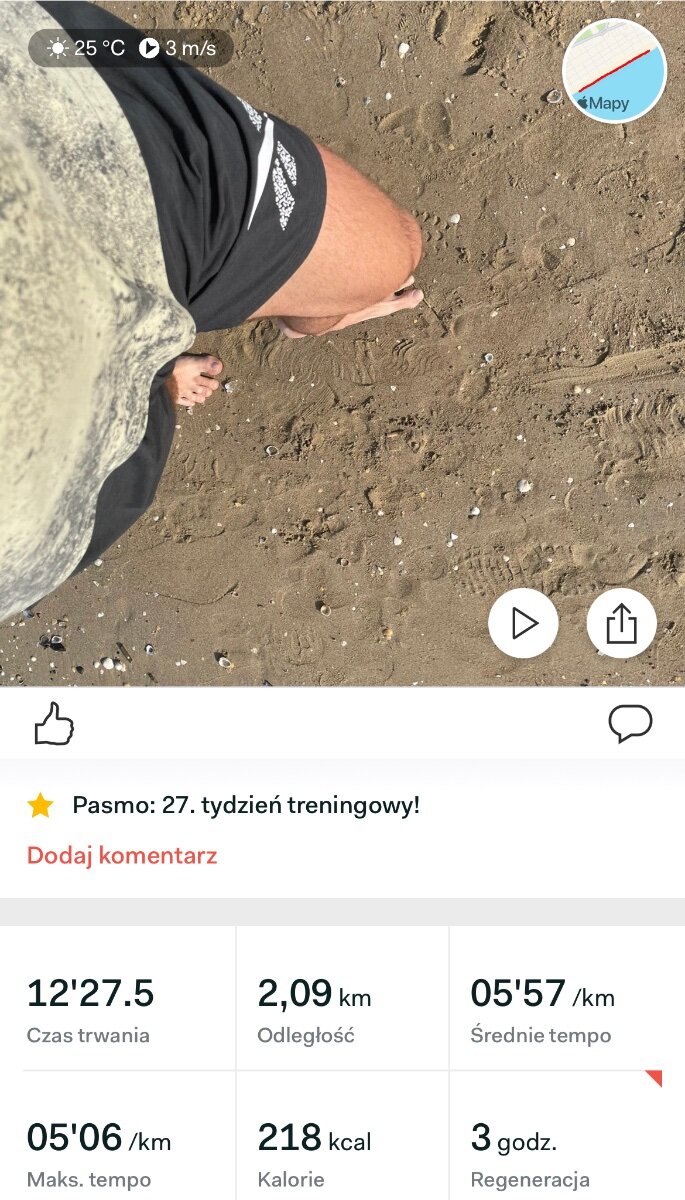Play the workout replay

[x=523, y=624]
